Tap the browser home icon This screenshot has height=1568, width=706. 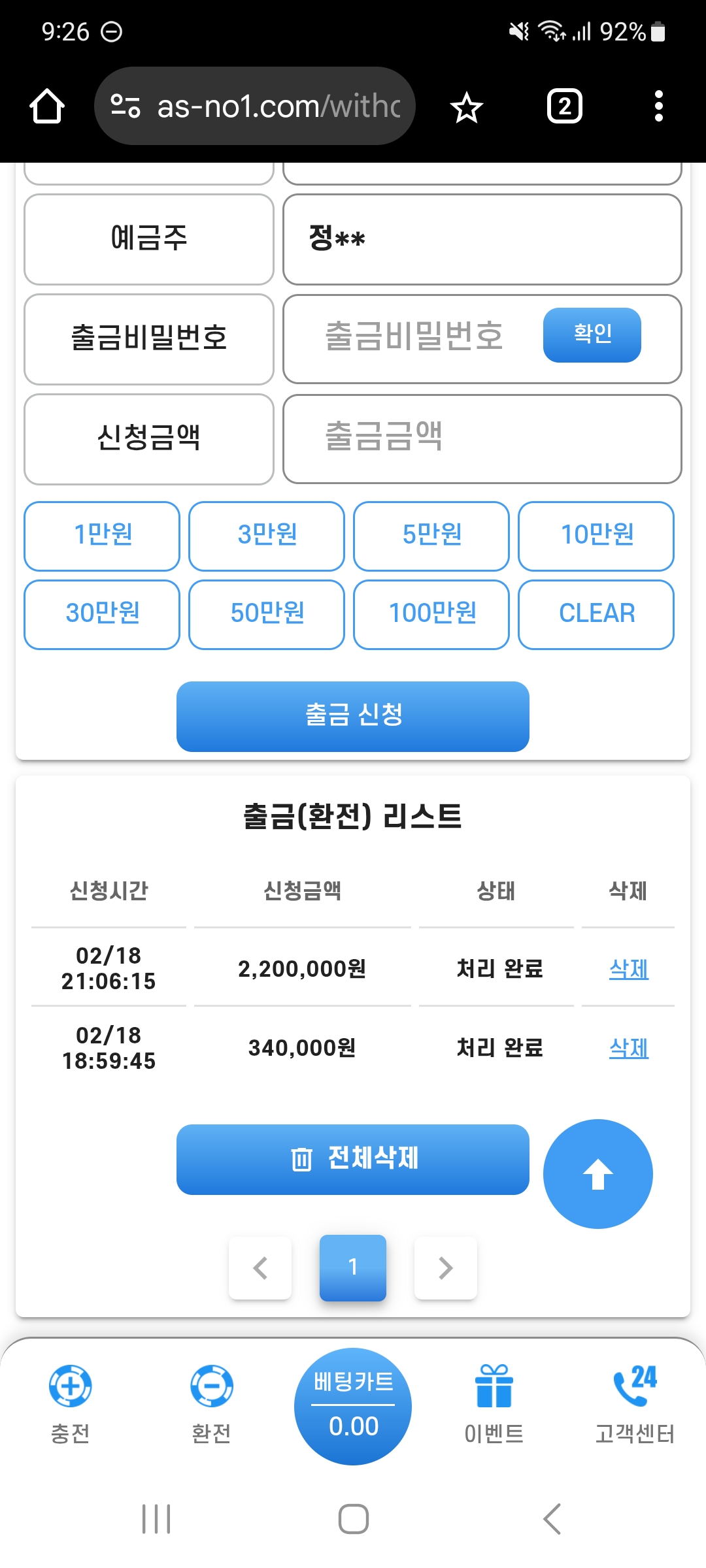(x=47, y=106)
